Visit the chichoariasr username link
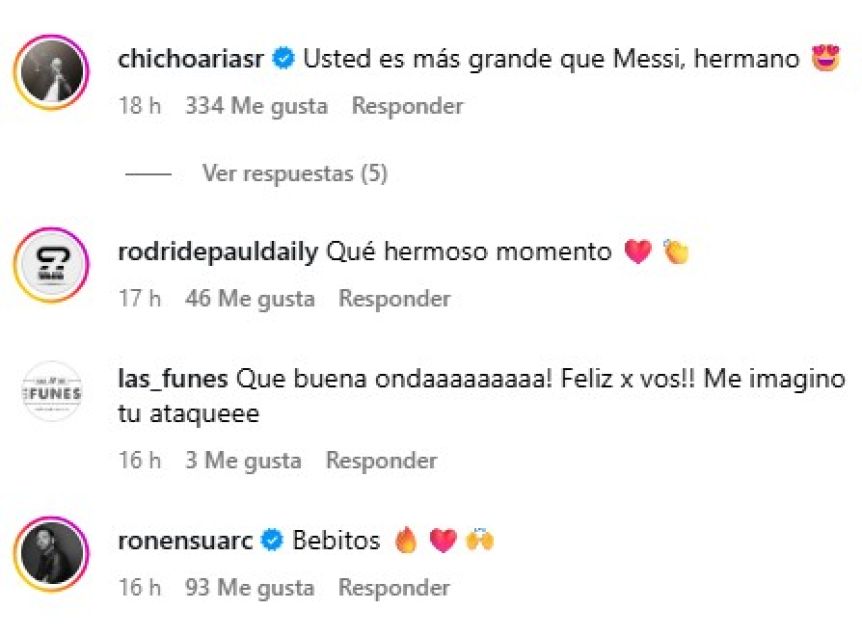The width and height of the screenshot is (862, 636). 191,59
